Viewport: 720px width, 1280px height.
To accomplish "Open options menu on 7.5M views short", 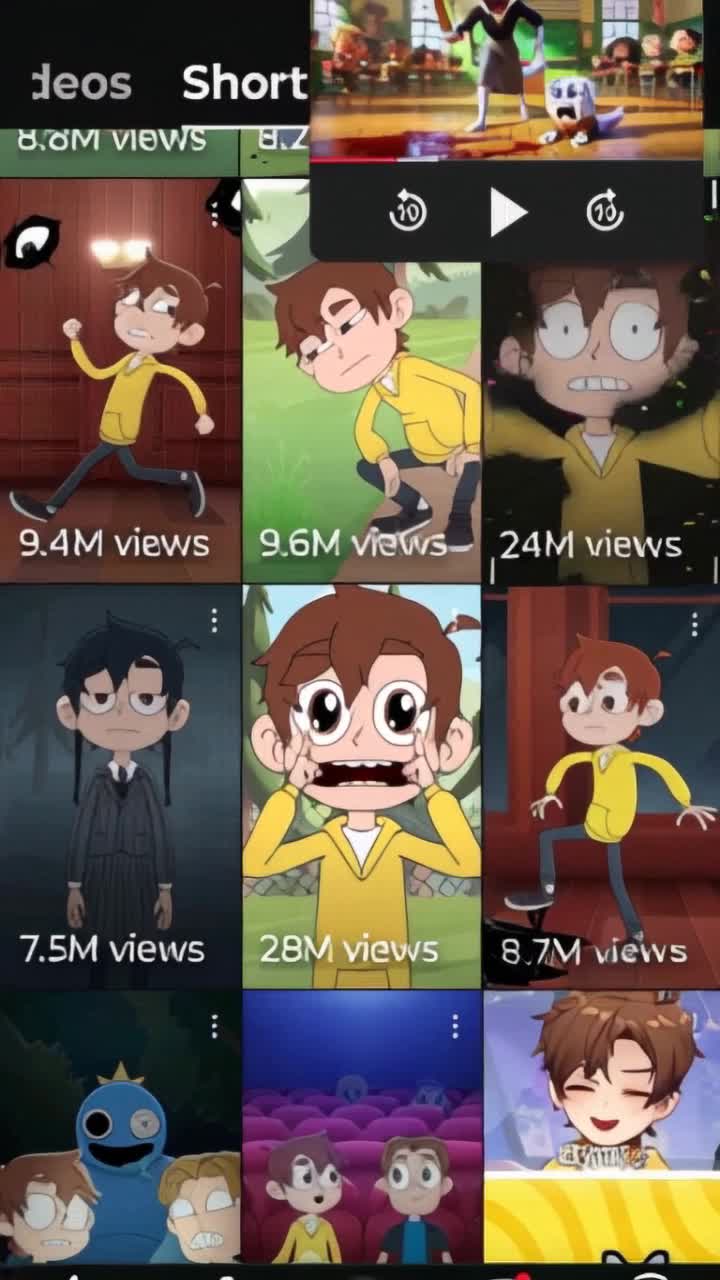I will [x=214, y=621].
